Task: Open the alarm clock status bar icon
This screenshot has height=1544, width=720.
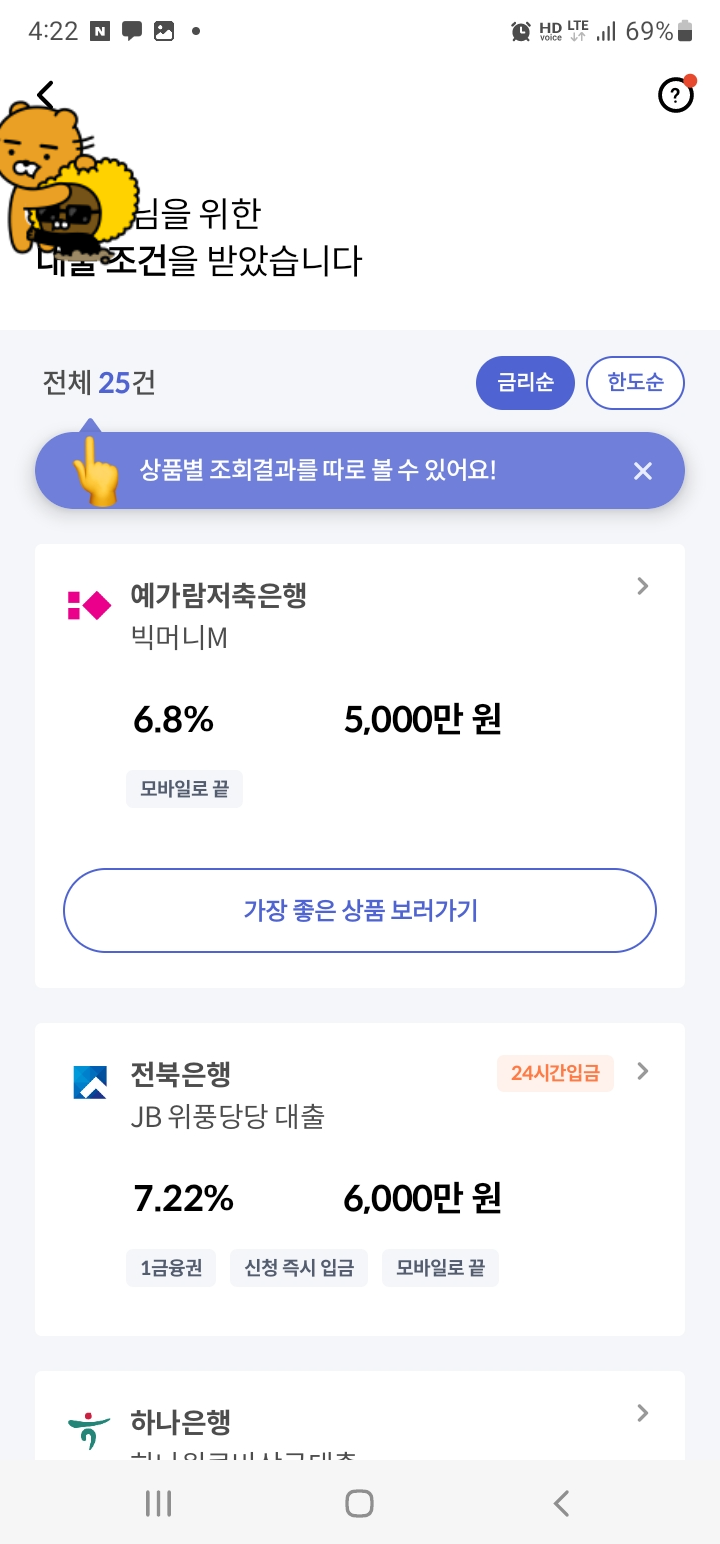Action: pyautogui.click(x=521, y=31)
